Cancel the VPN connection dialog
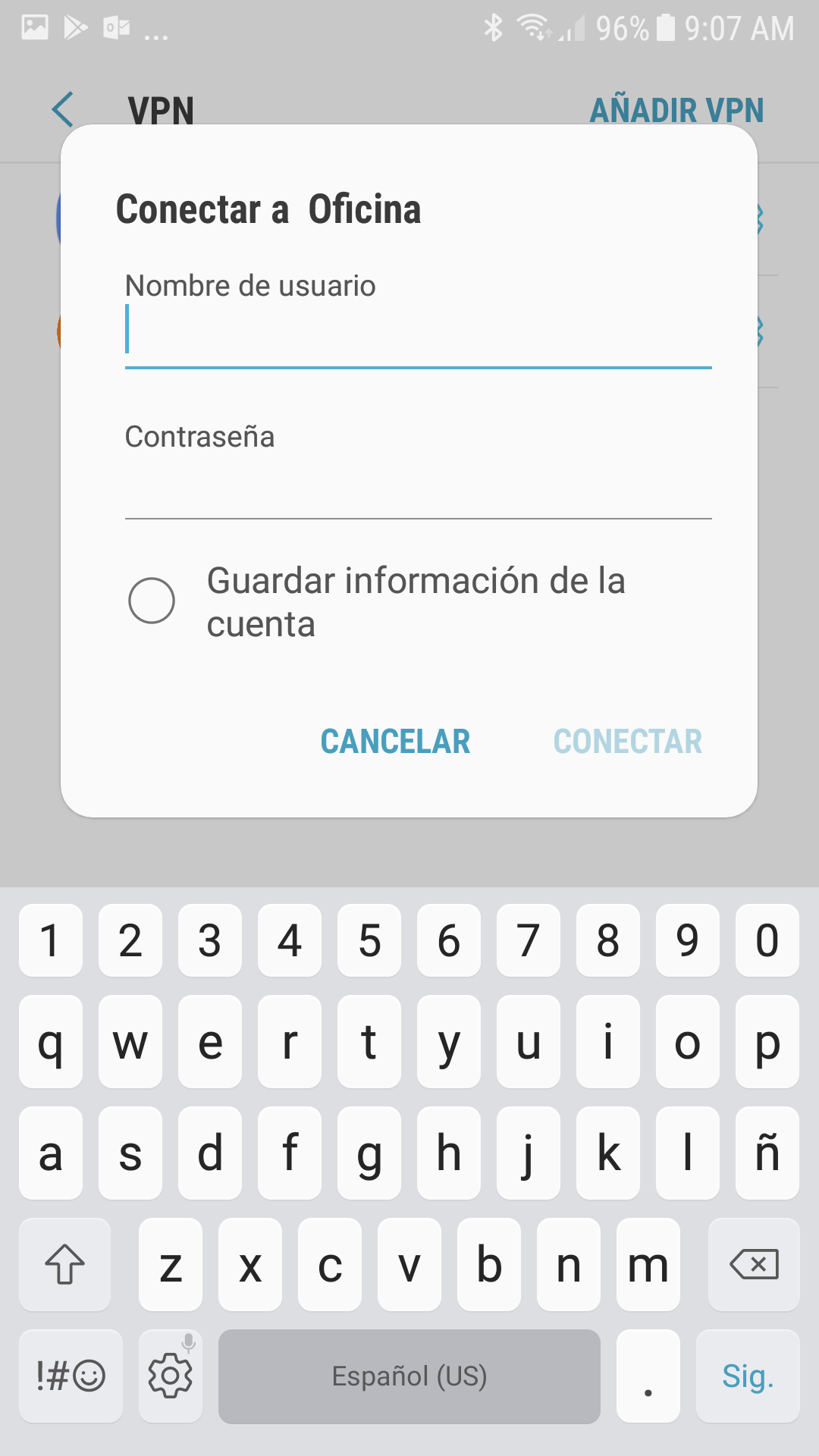The image size is (819, 1456). point(395,741)
